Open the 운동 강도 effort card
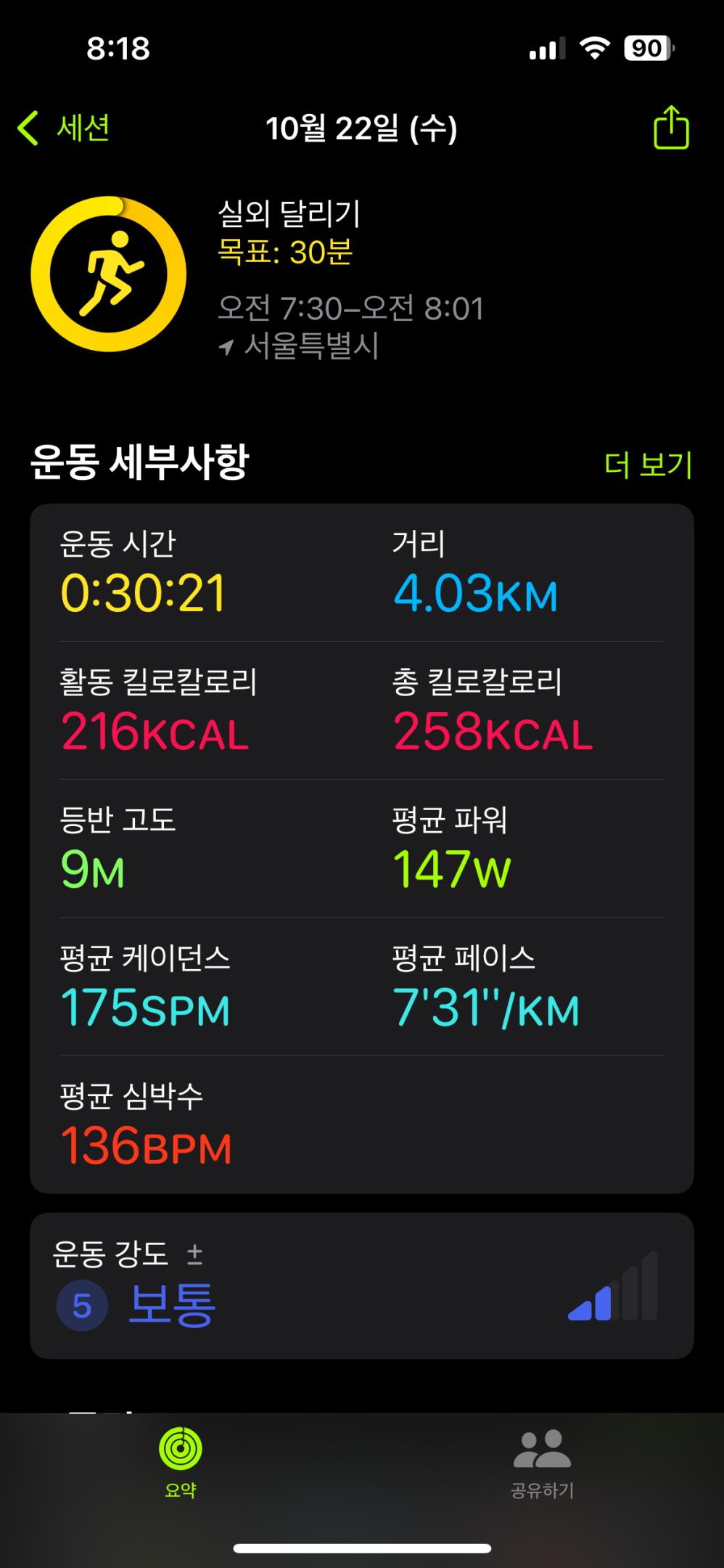This screenshot has height=1568, width=724. click(361, 1286)
